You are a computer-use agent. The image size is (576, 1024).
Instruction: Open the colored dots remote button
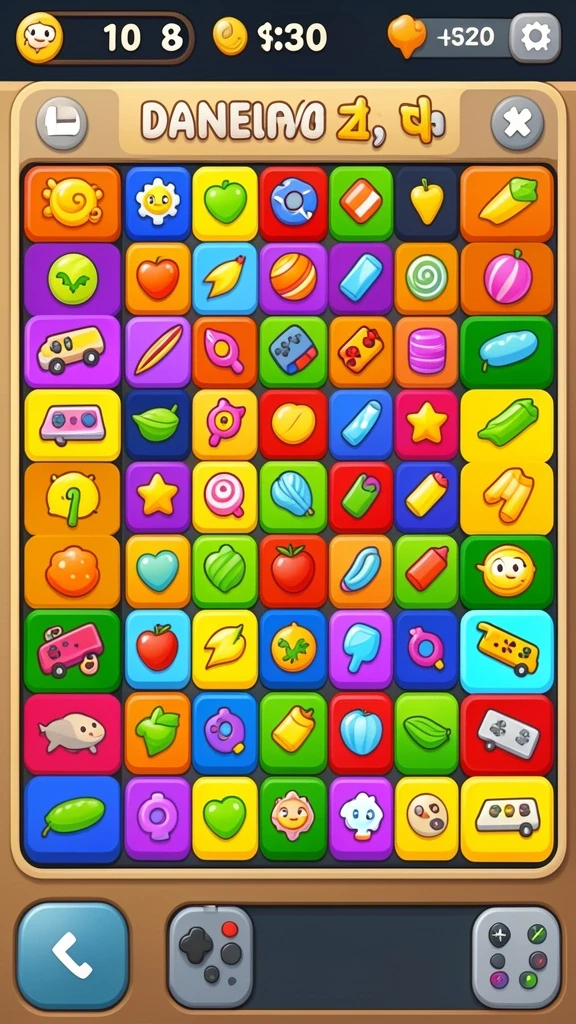(x=516, y=957)
